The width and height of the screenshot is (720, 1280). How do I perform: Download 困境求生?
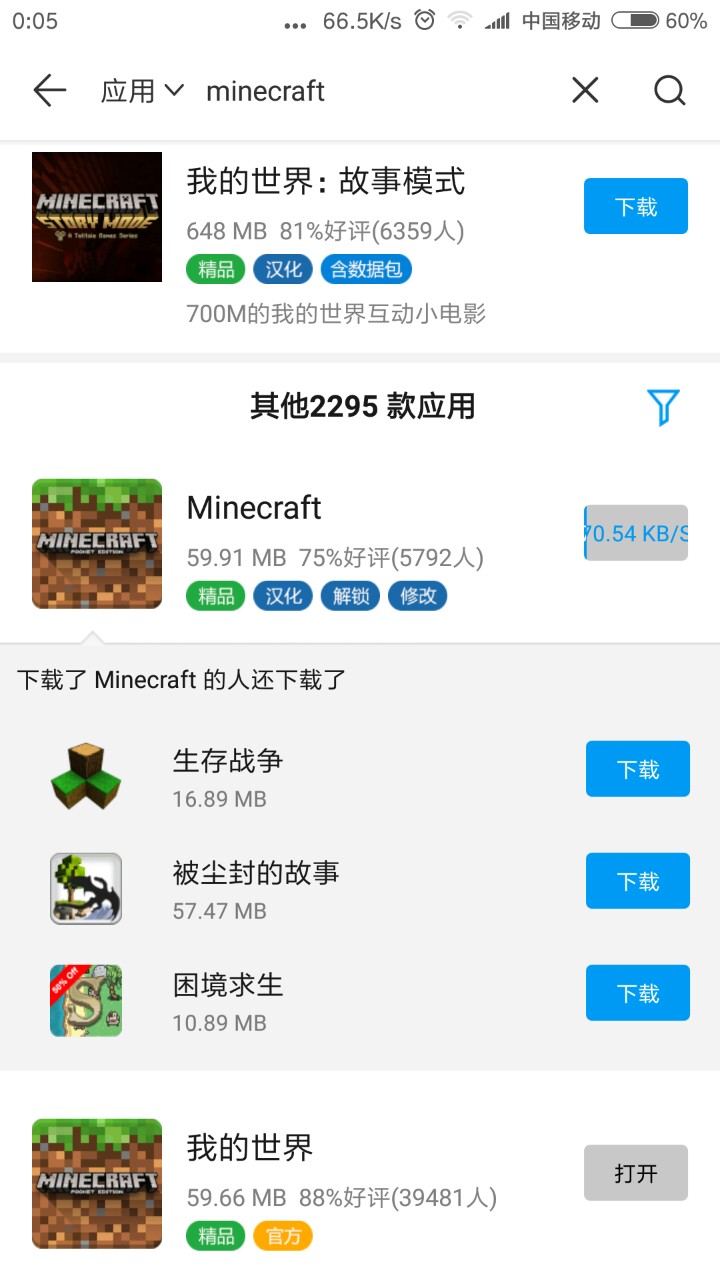click(638, 993)
